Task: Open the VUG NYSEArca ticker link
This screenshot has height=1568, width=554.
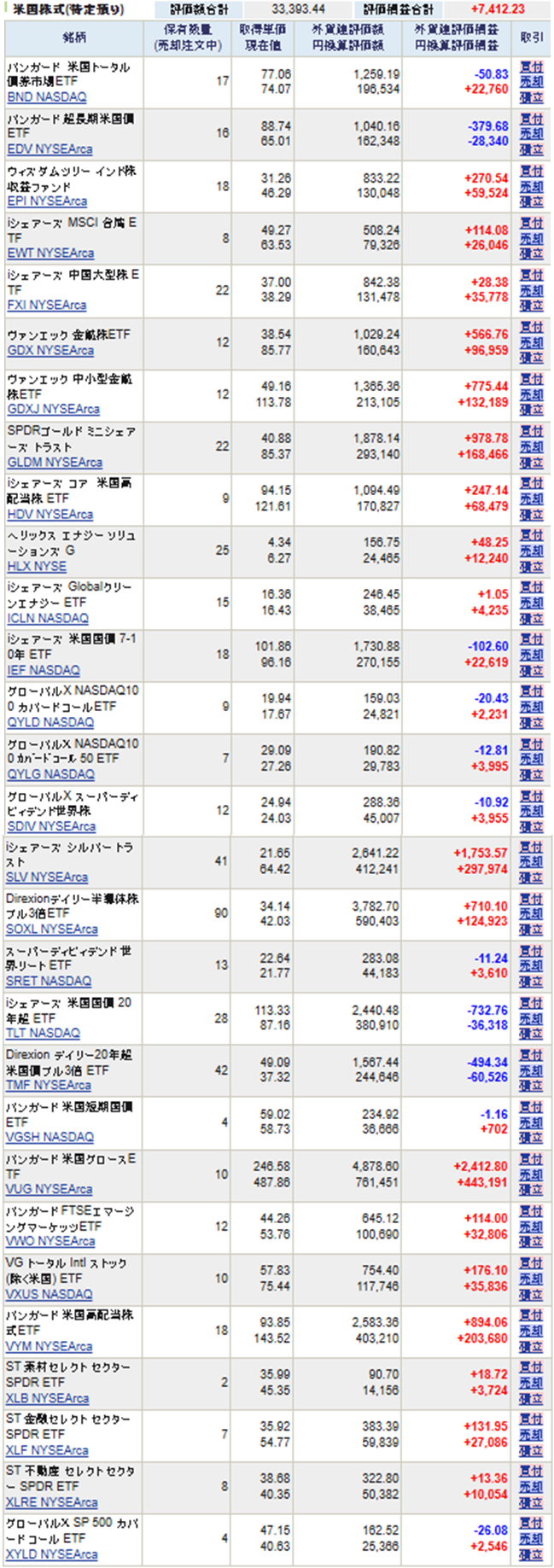Action: click(x=49, y=1189)
